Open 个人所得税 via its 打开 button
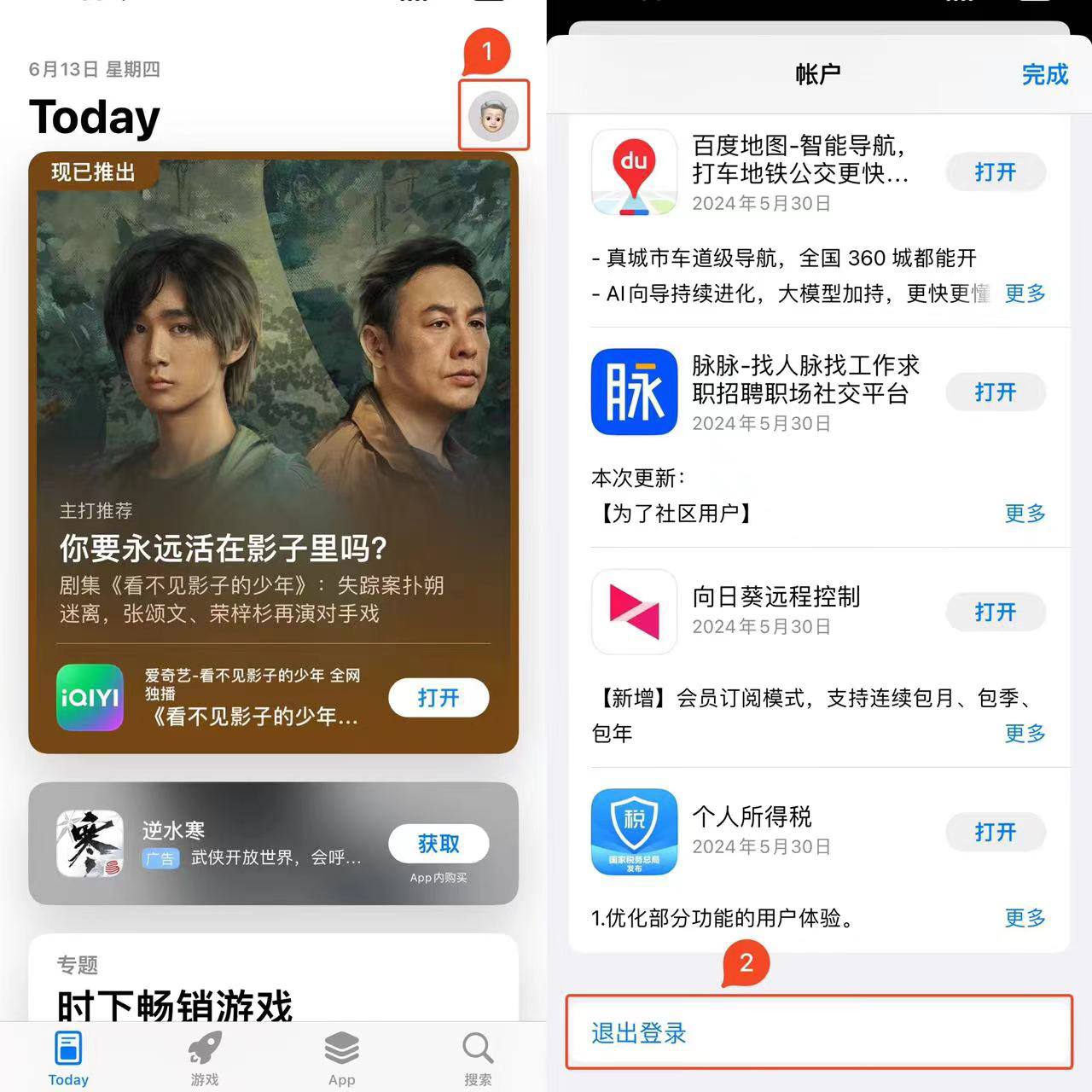The width and height of the screenshot is (1092, 1092). pos(995,832)
